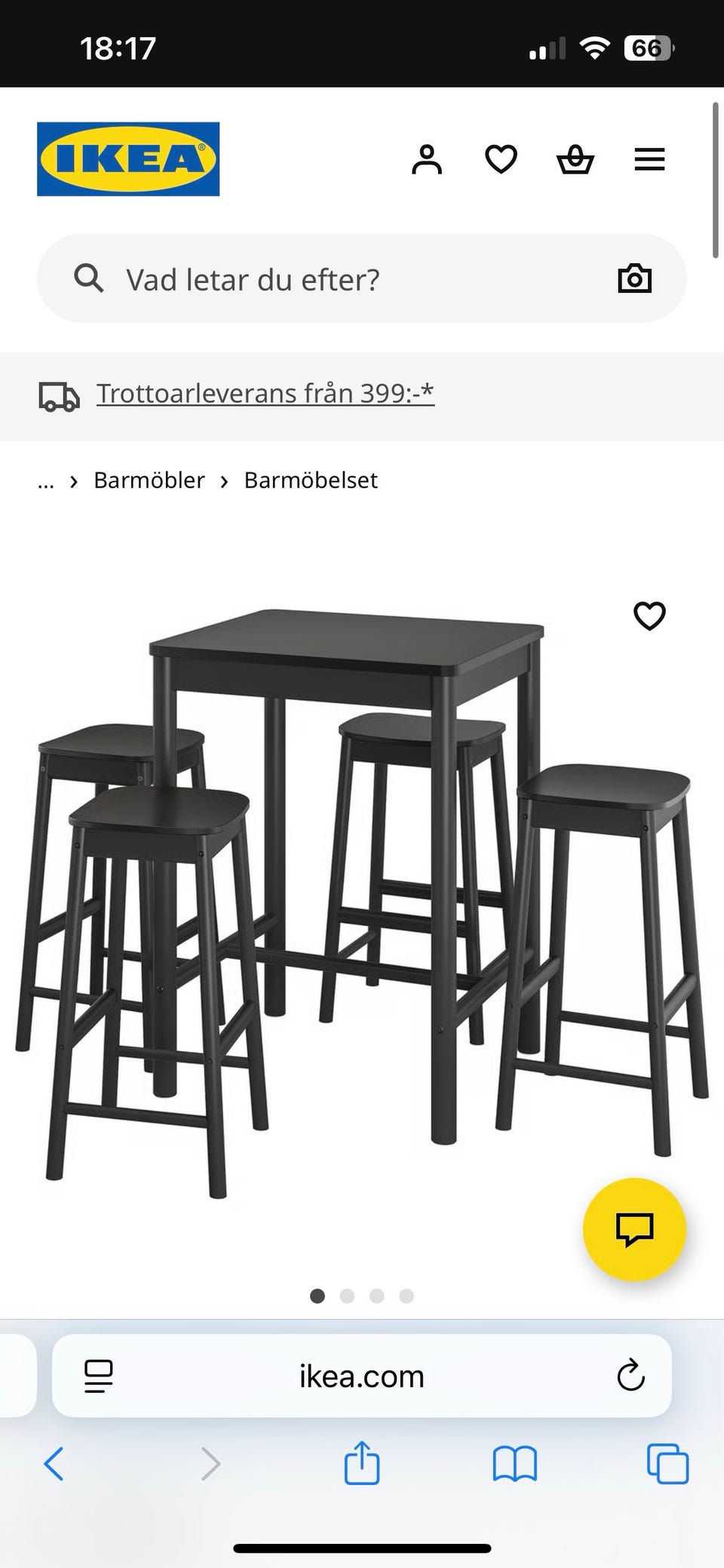Open the Trottoarleverans från 399:- link

pos(265,393)
